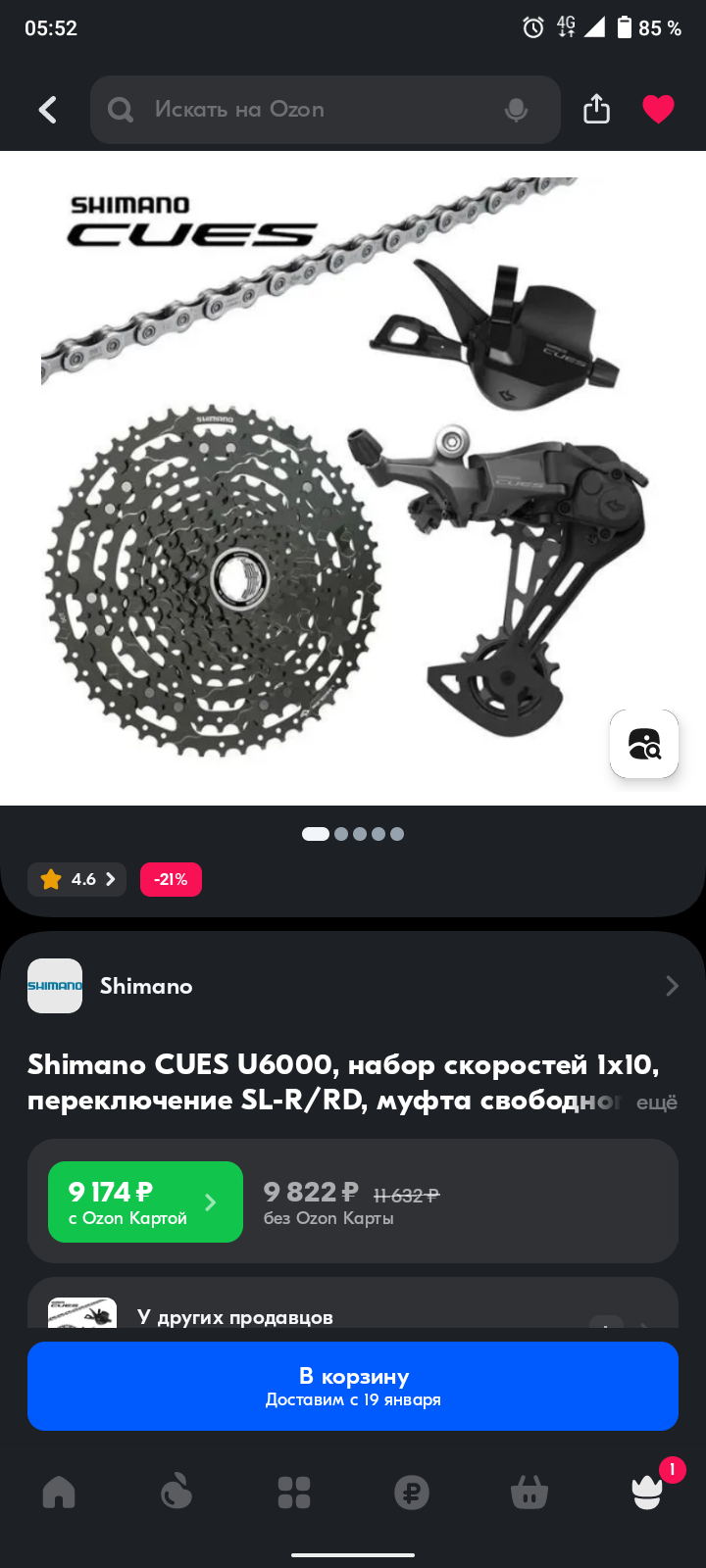Add the item with 'В корзину'
Viewport: 706px width, 1568px height.
point(353,1386)
